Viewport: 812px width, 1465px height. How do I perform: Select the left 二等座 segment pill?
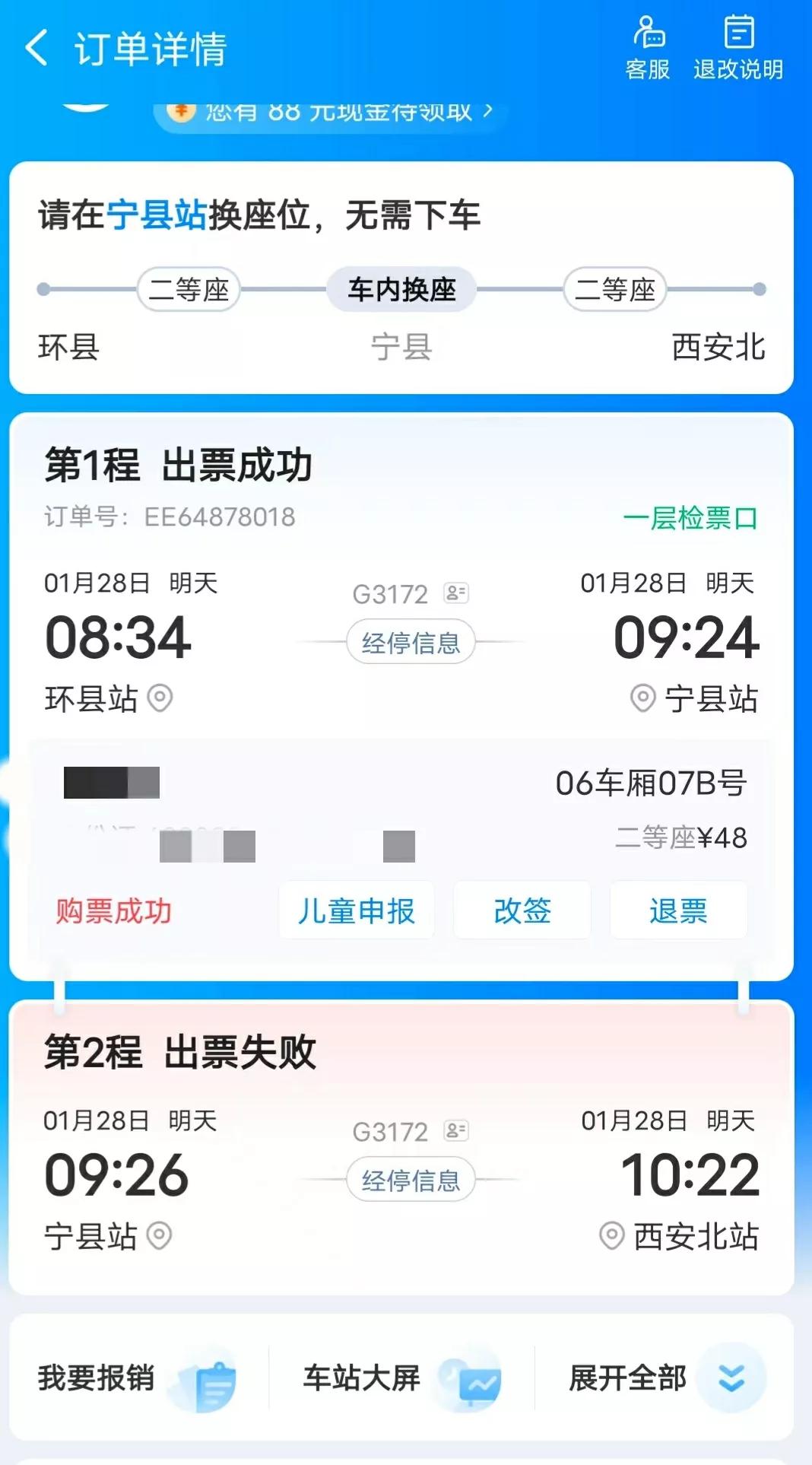[x=189, y=289]
